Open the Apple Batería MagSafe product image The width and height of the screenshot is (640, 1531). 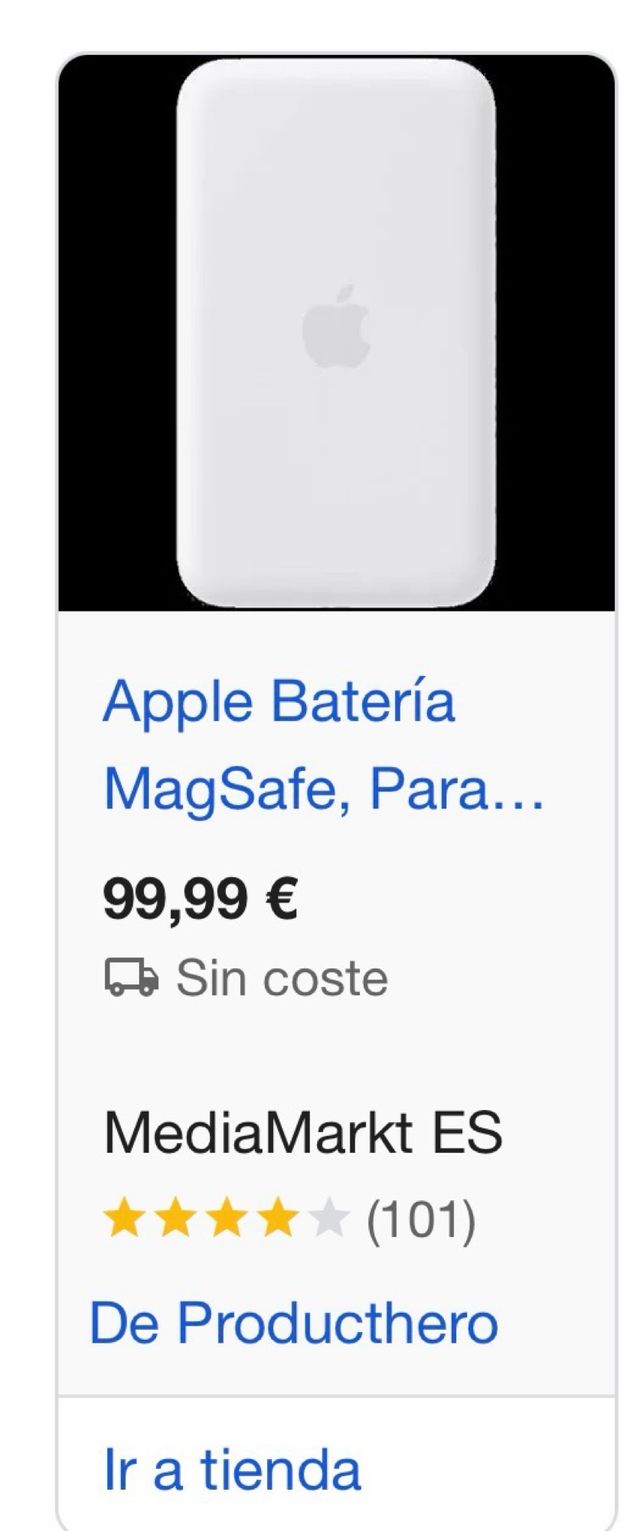pyautogui.click(x=336, y=332)
